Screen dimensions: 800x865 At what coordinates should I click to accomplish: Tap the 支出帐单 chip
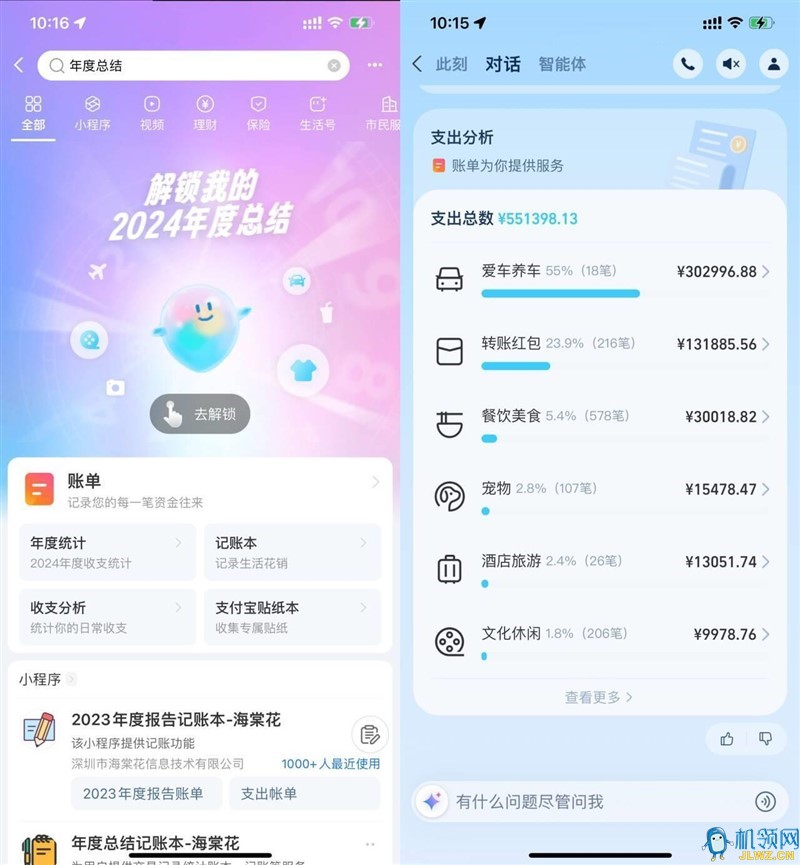[x=268, y=793]
